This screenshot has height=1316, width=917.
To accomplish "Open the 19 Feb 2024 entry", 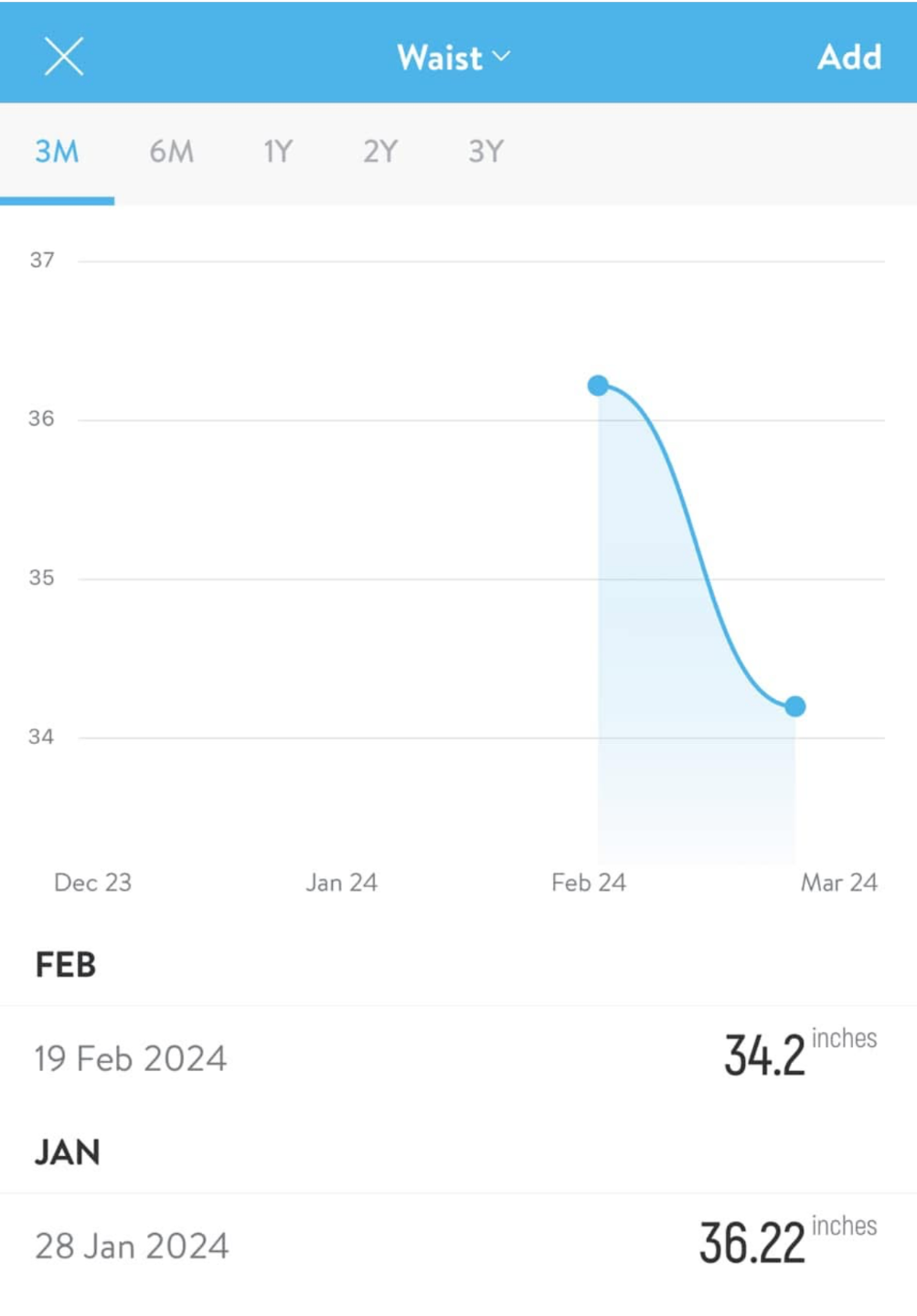I will tap(457, 1057).
